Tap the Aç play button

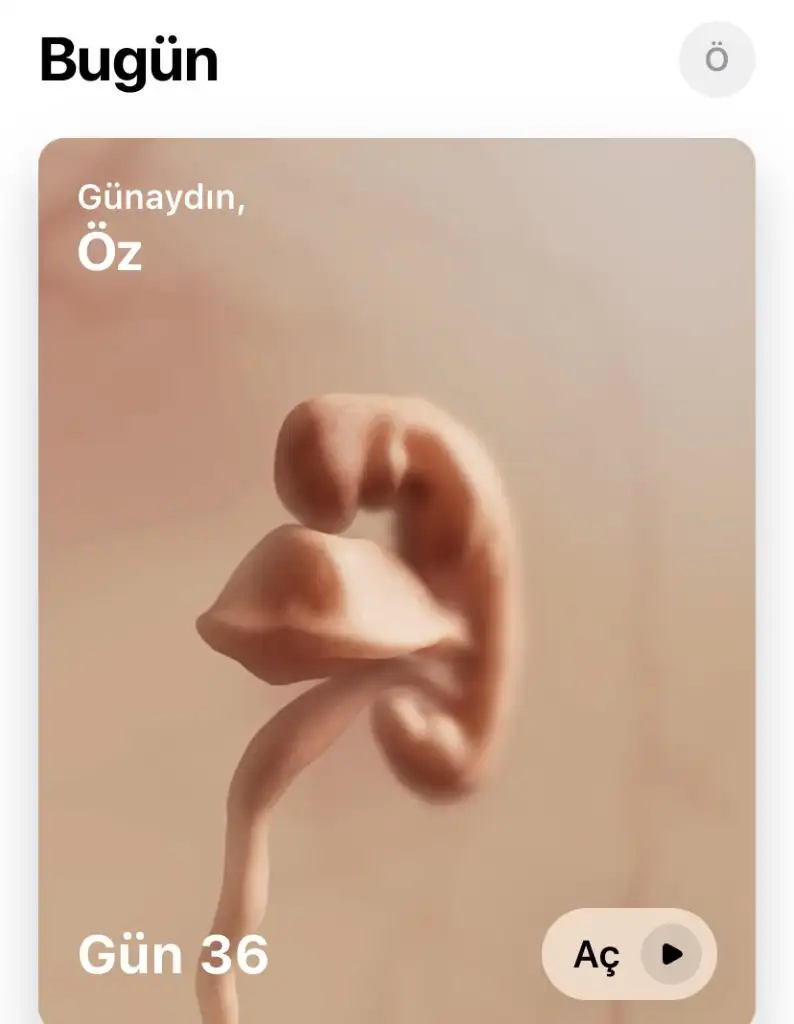[629, 954]
